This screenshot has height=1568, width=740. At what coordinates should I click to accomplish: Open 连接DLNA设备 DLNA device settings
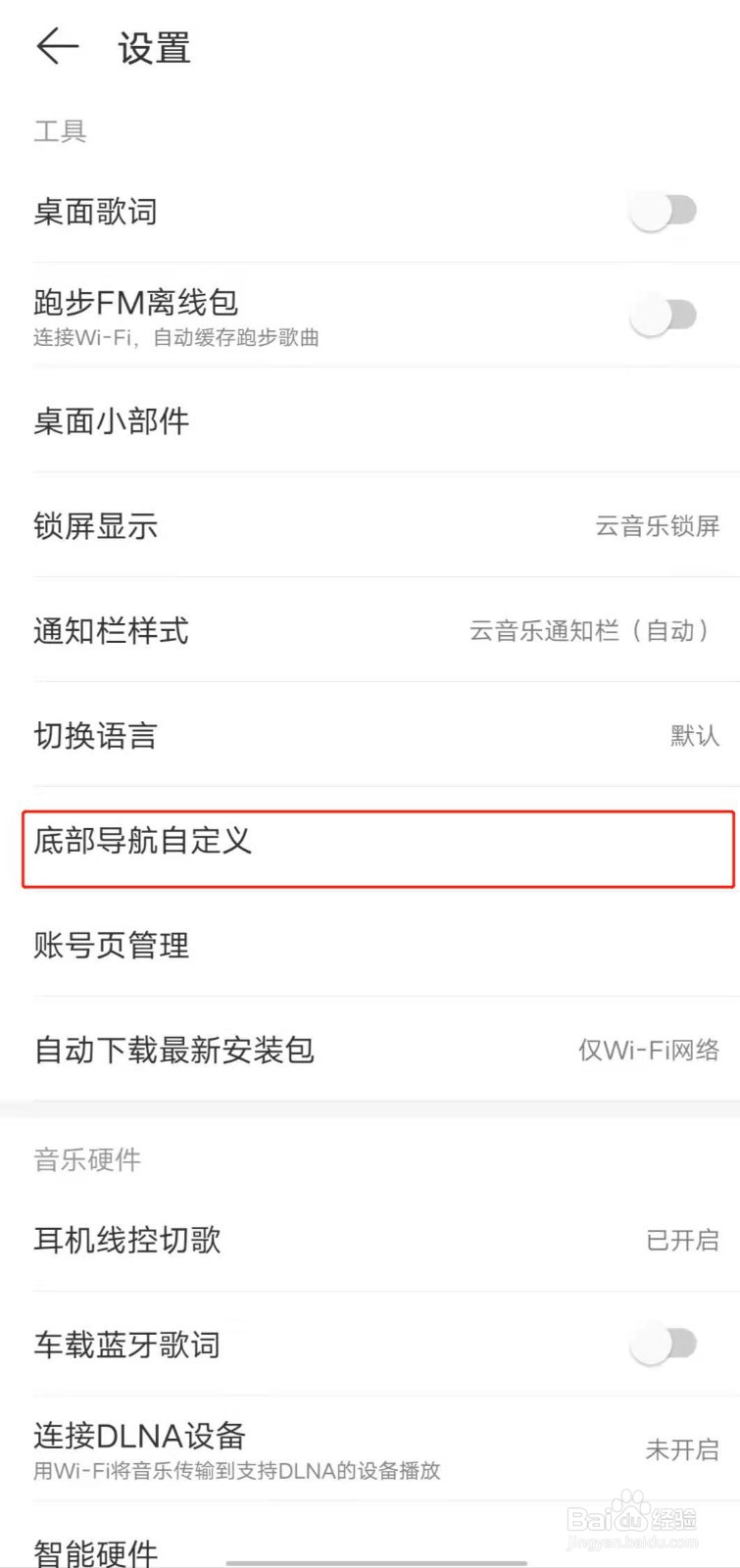coord(137,1436)
